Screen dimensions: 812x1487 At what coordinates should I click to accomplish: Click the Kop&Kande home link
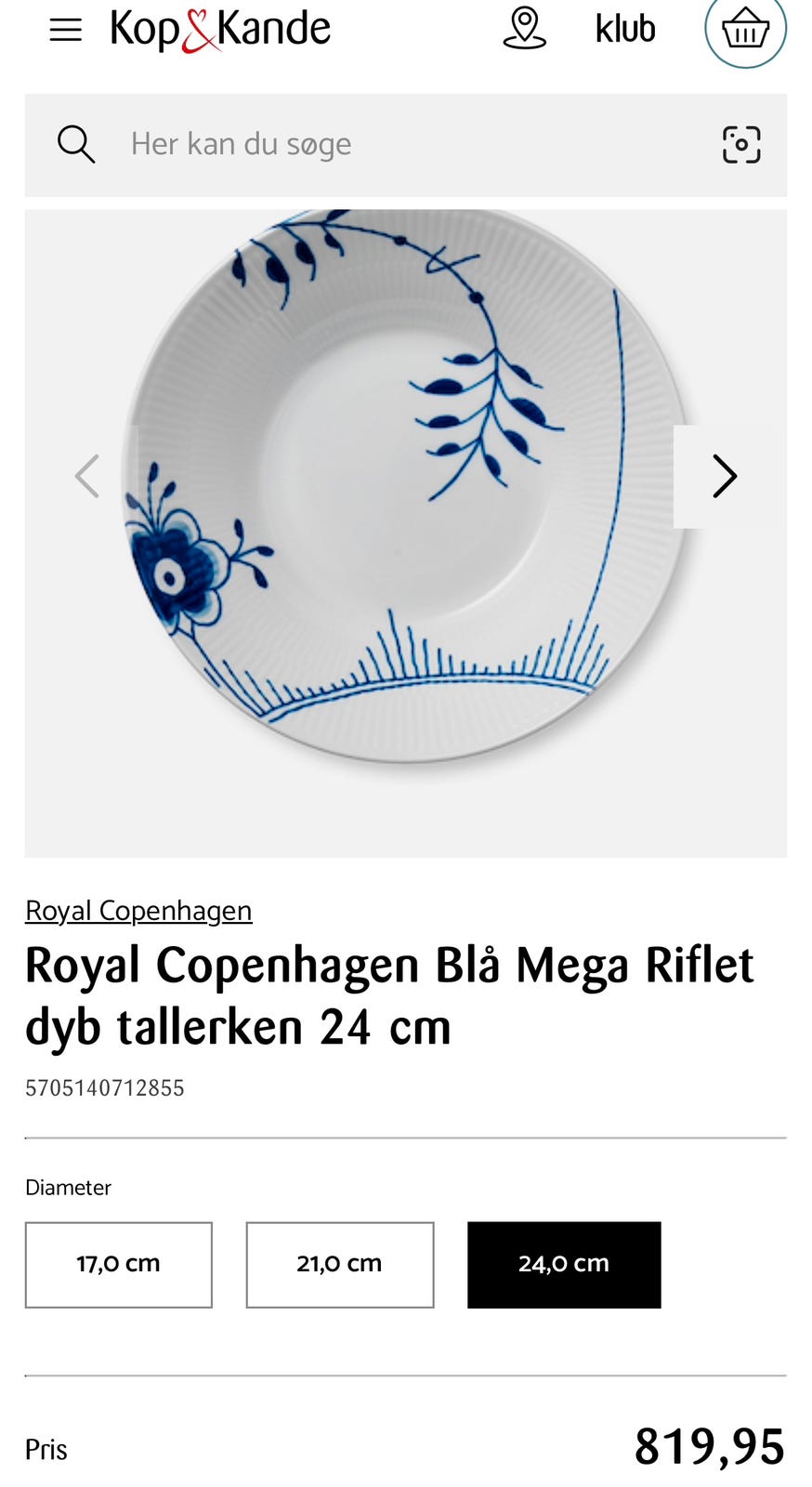click(x=220, y=28)
